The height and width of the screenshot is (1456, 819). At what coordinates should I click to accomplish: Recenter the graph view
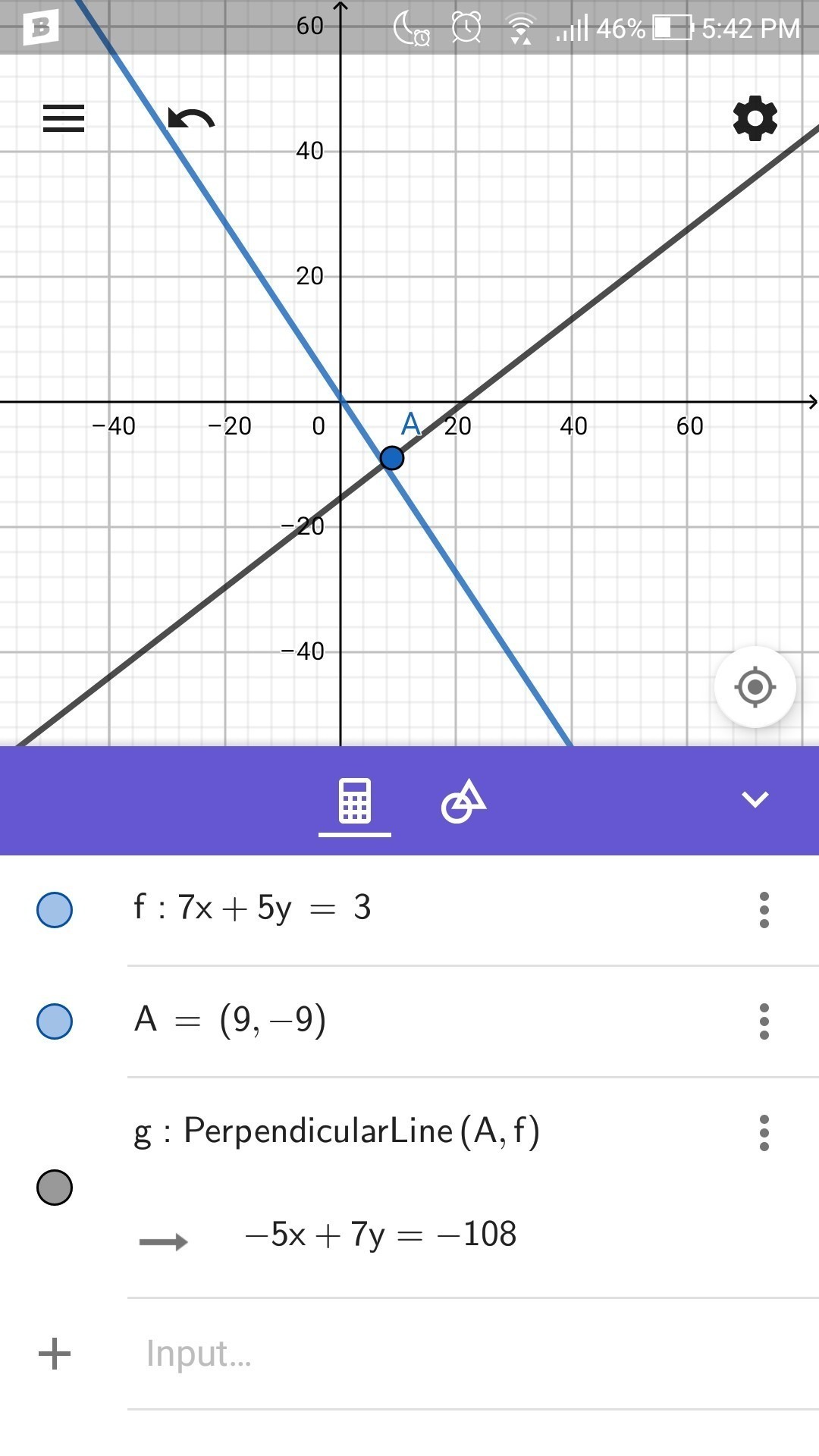tap(755, 687)
